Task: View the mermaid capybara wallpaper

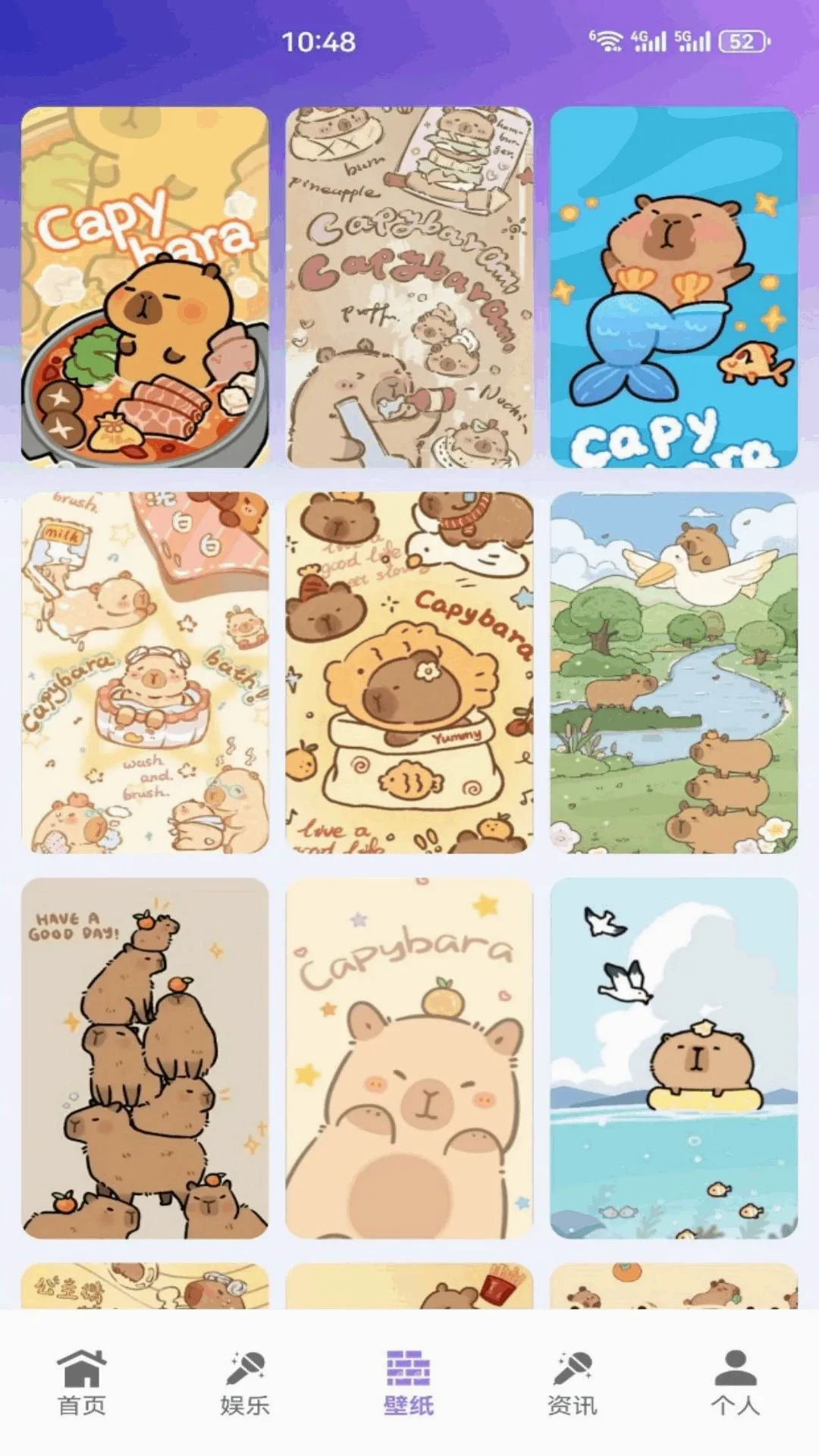Action: point(674,287)
